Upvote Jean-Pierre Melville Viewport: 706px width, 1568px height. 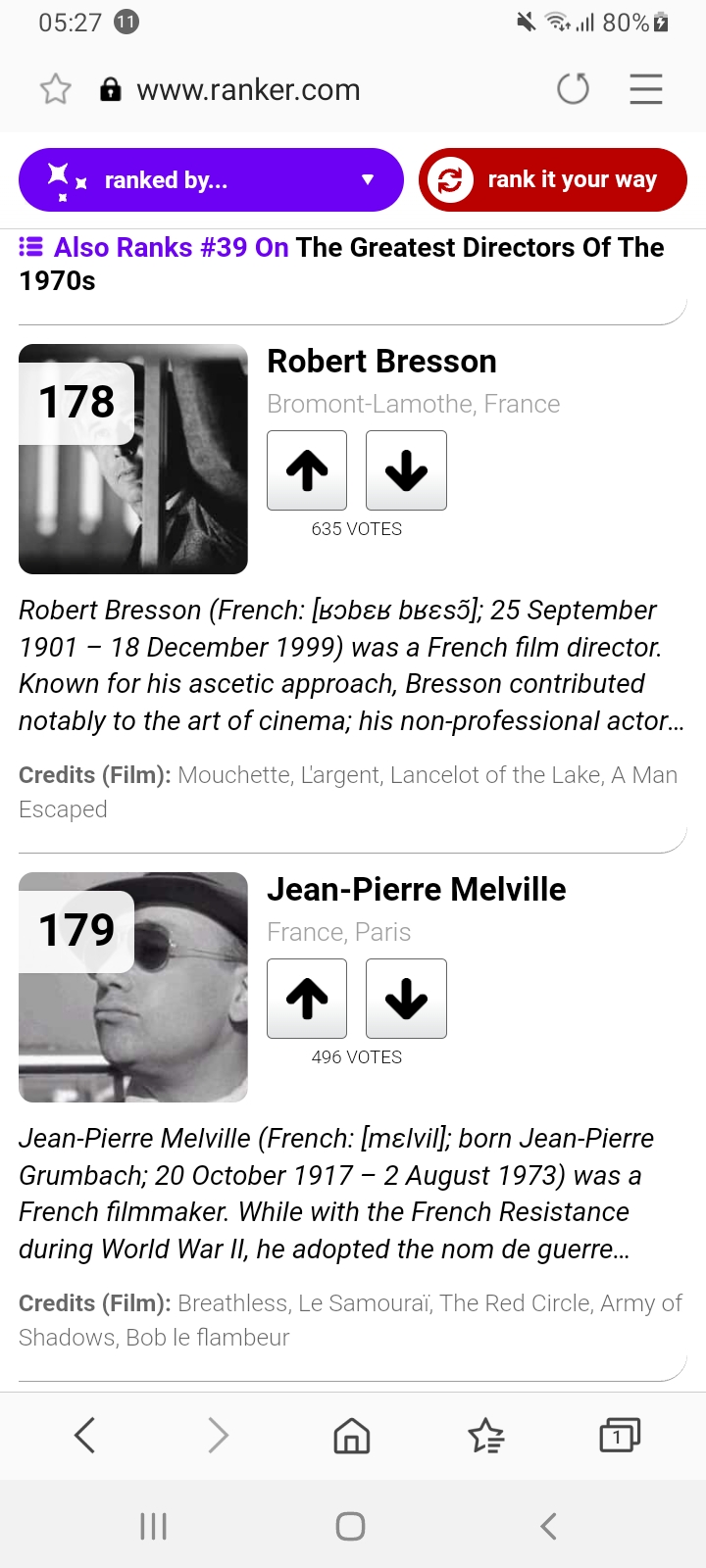pos(307,999)
